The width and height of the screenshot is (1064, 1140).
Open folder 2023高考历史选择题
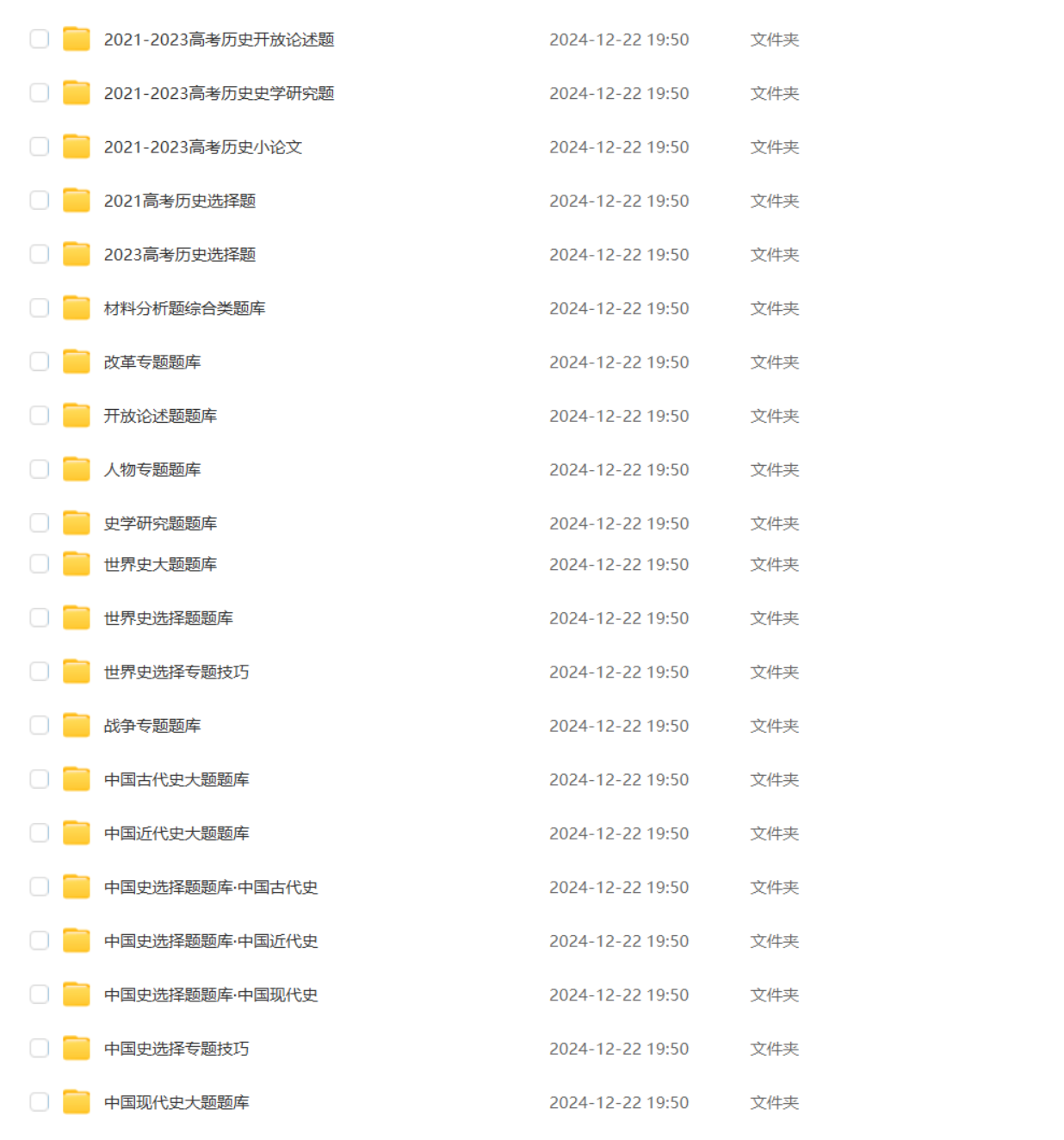(x=179, y=255)
